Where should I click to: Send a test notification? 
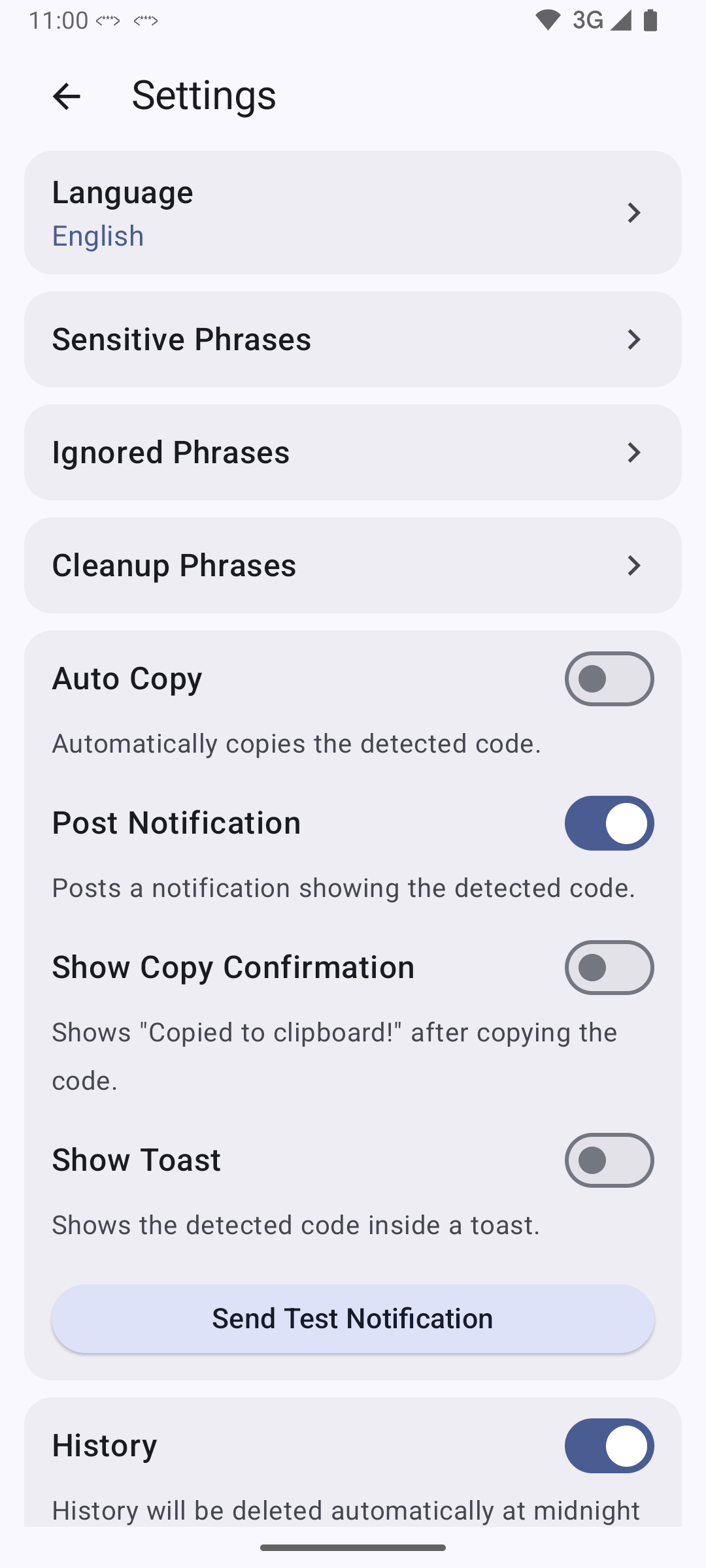[x=353, y=1318]
